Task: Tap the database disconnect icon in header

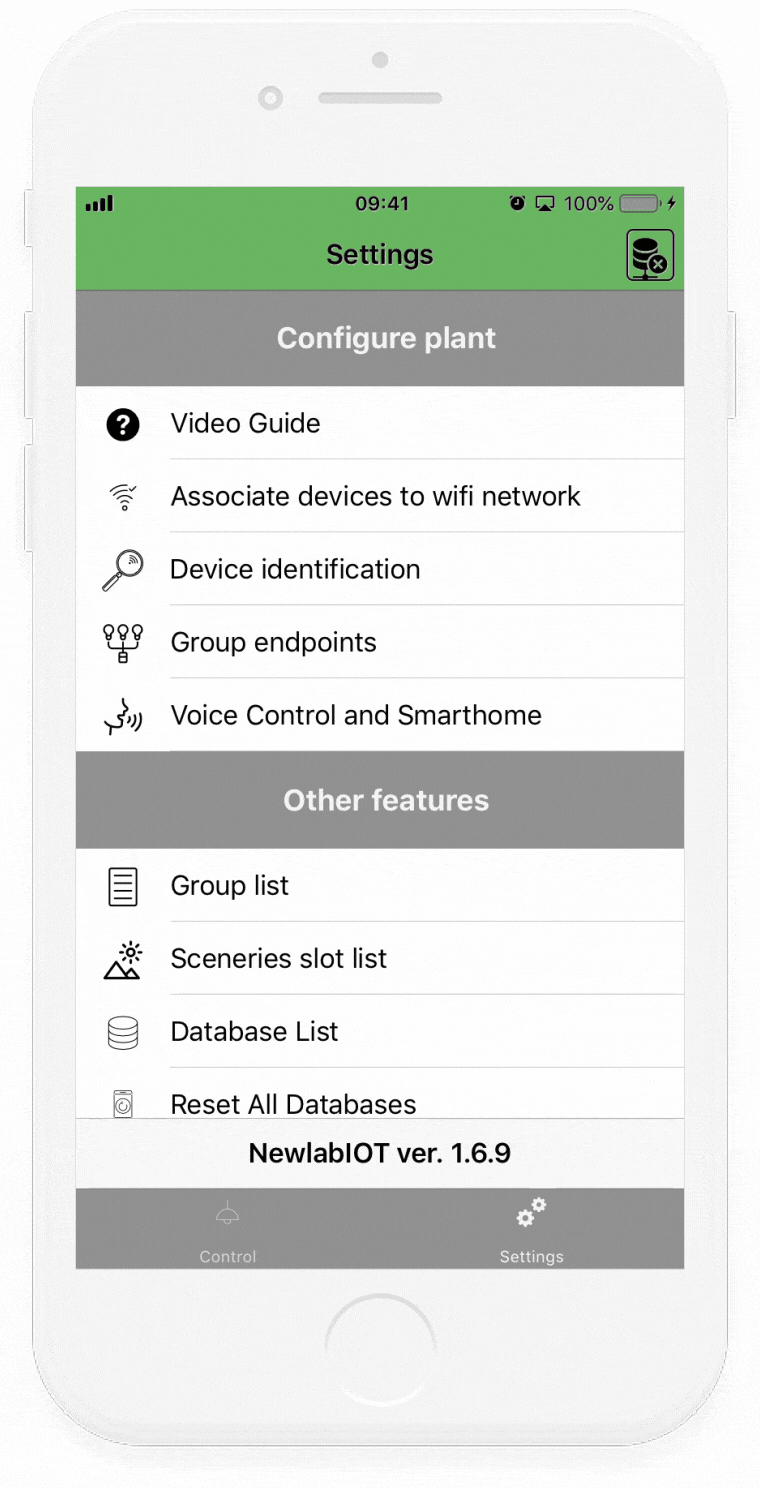Action: point(650,255)
